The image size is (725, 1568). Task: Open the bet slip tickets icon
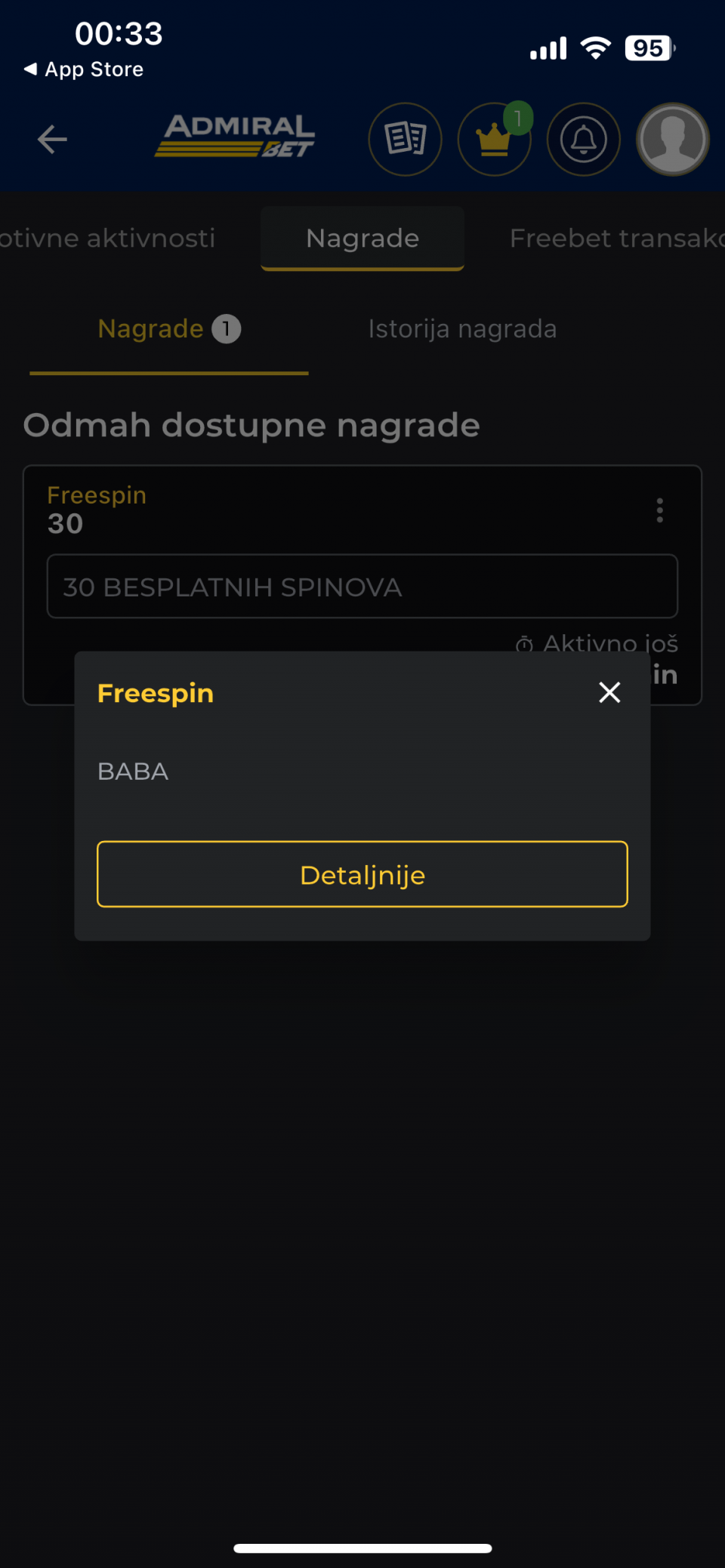point(405,140)
